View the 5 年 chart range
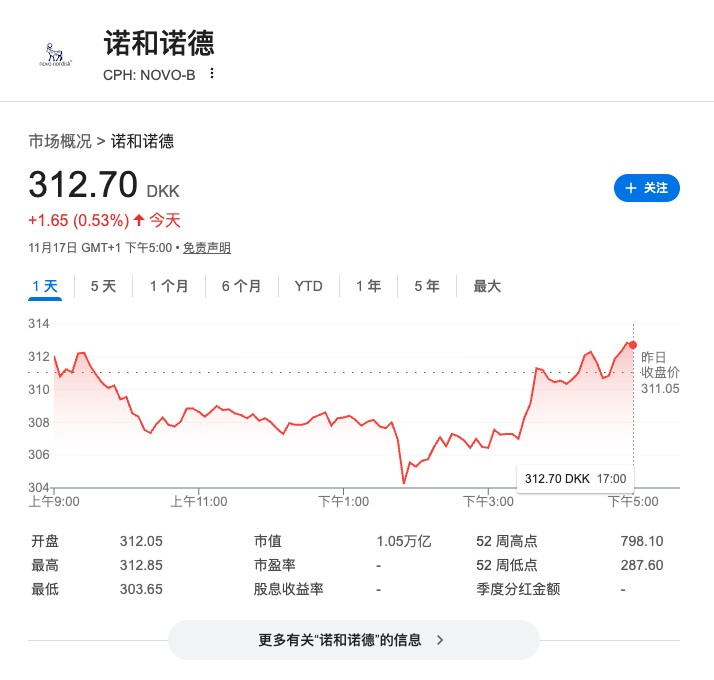Screen dimensions: 714x680 tap(427, 286)
